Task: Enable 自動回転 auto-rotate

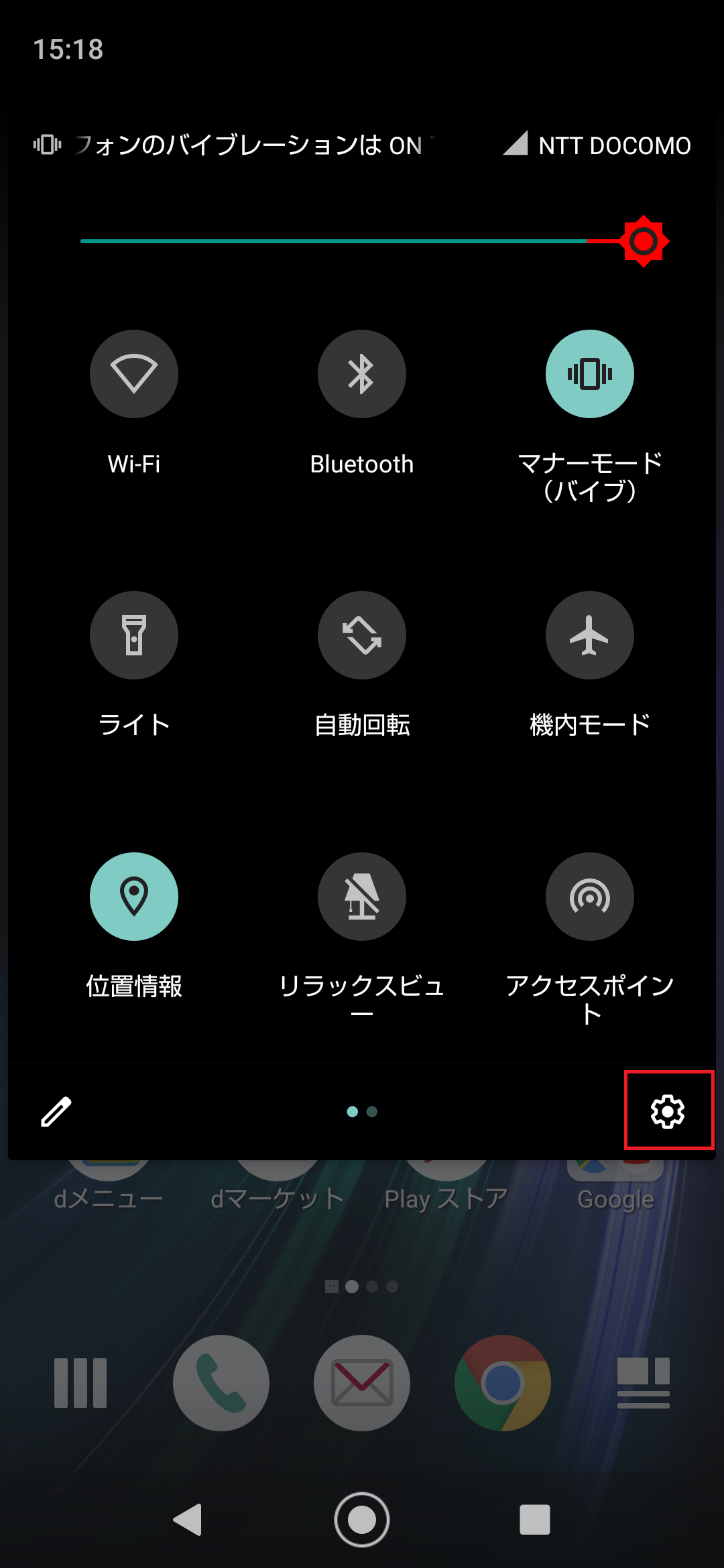Action: [362, 635]
